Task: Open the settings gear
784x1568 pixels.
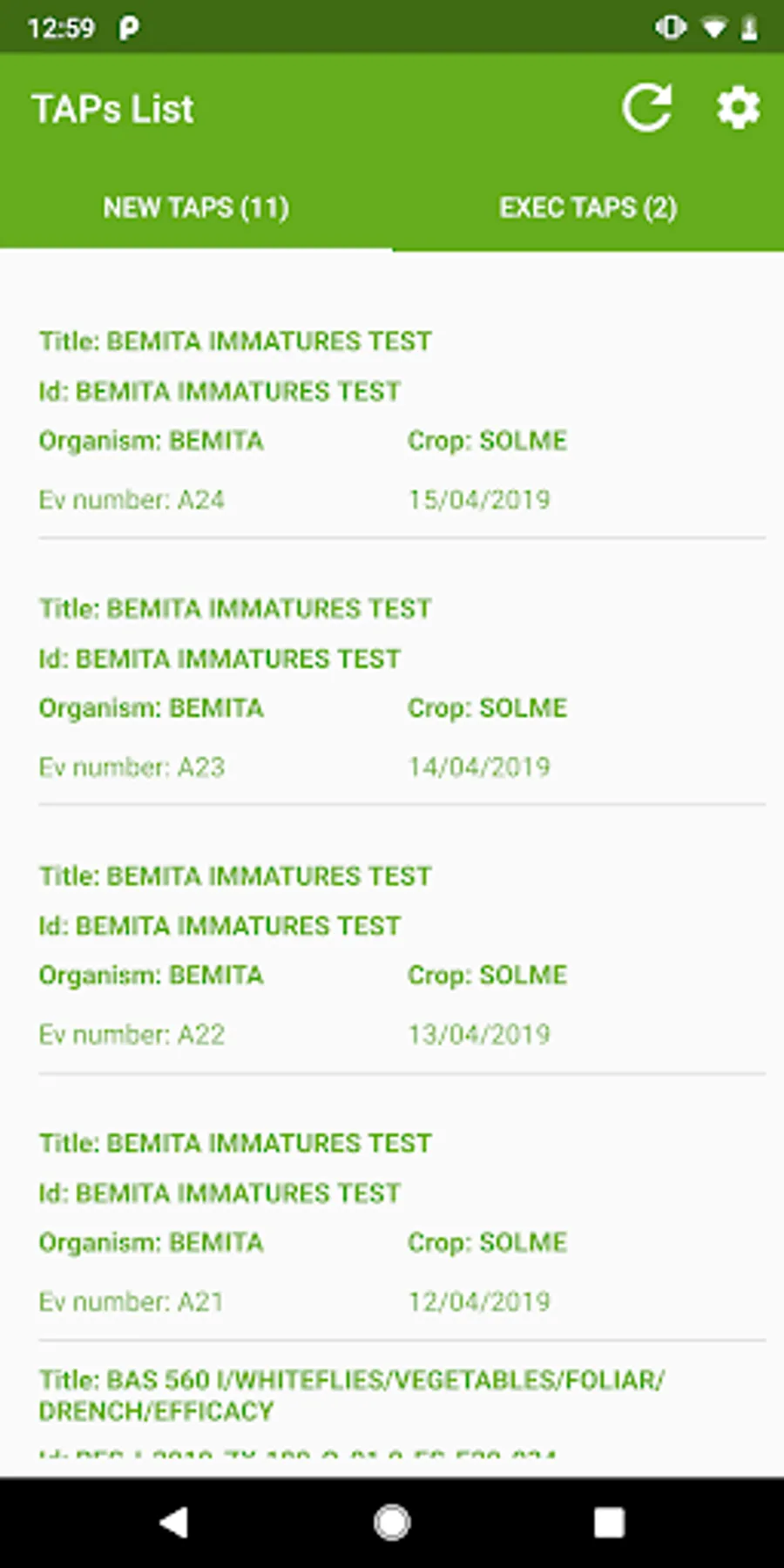Action: tap(737, 107)
